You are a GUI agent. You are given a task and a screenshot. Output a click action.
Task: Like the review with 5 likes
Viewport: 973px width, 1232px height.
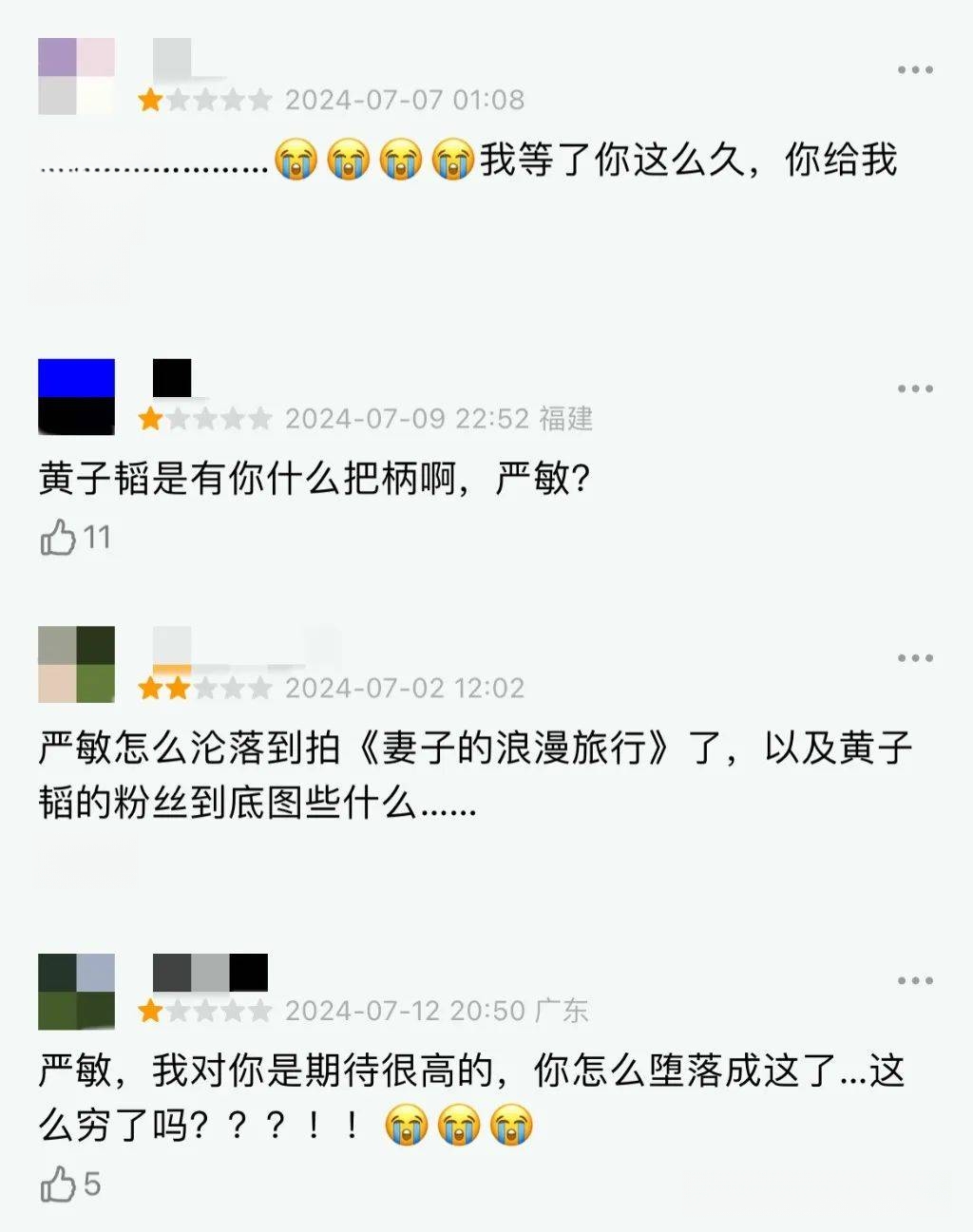point(59,1185)
